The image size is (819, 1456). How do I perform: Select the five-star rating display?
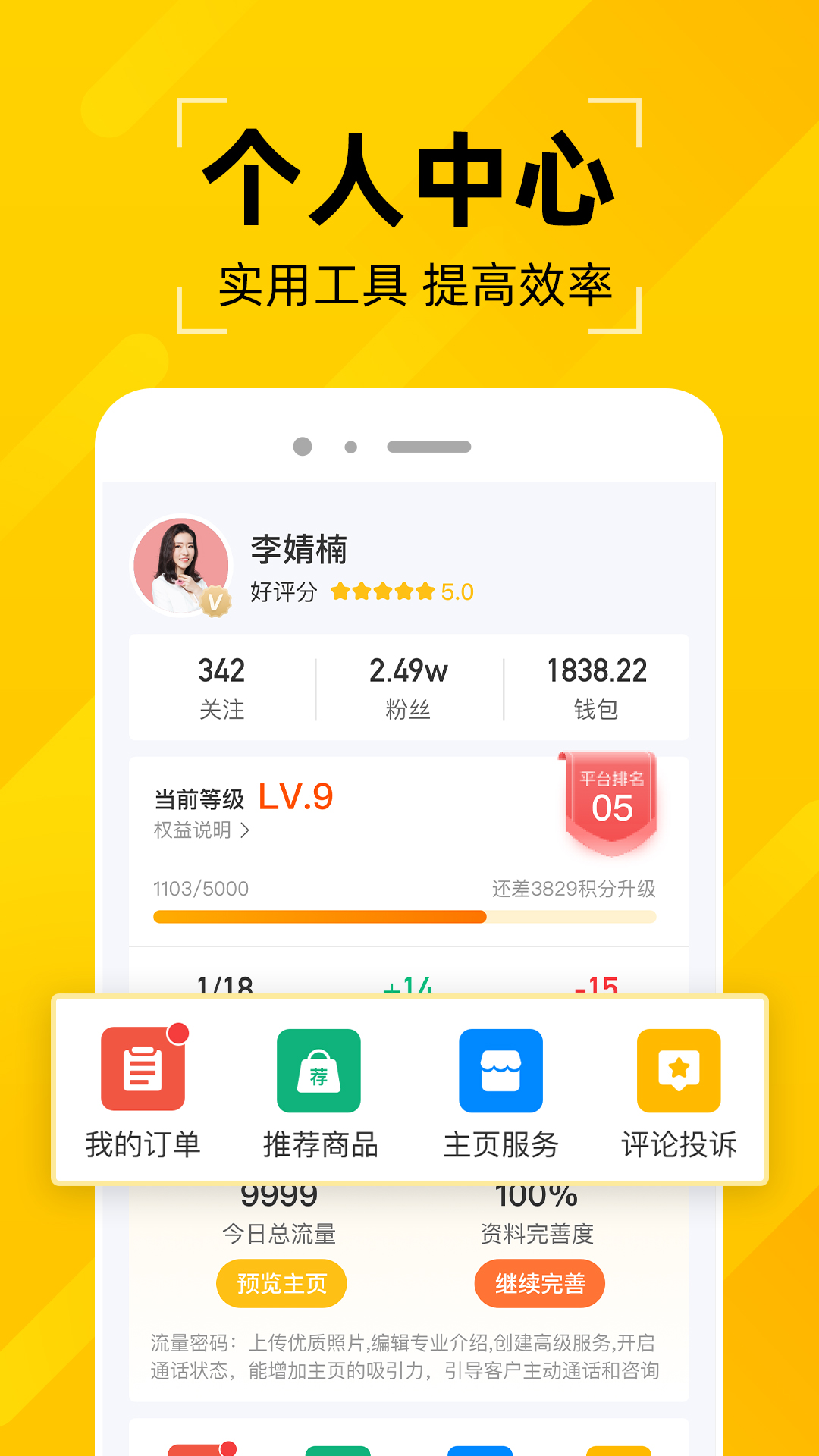point(381,592)
